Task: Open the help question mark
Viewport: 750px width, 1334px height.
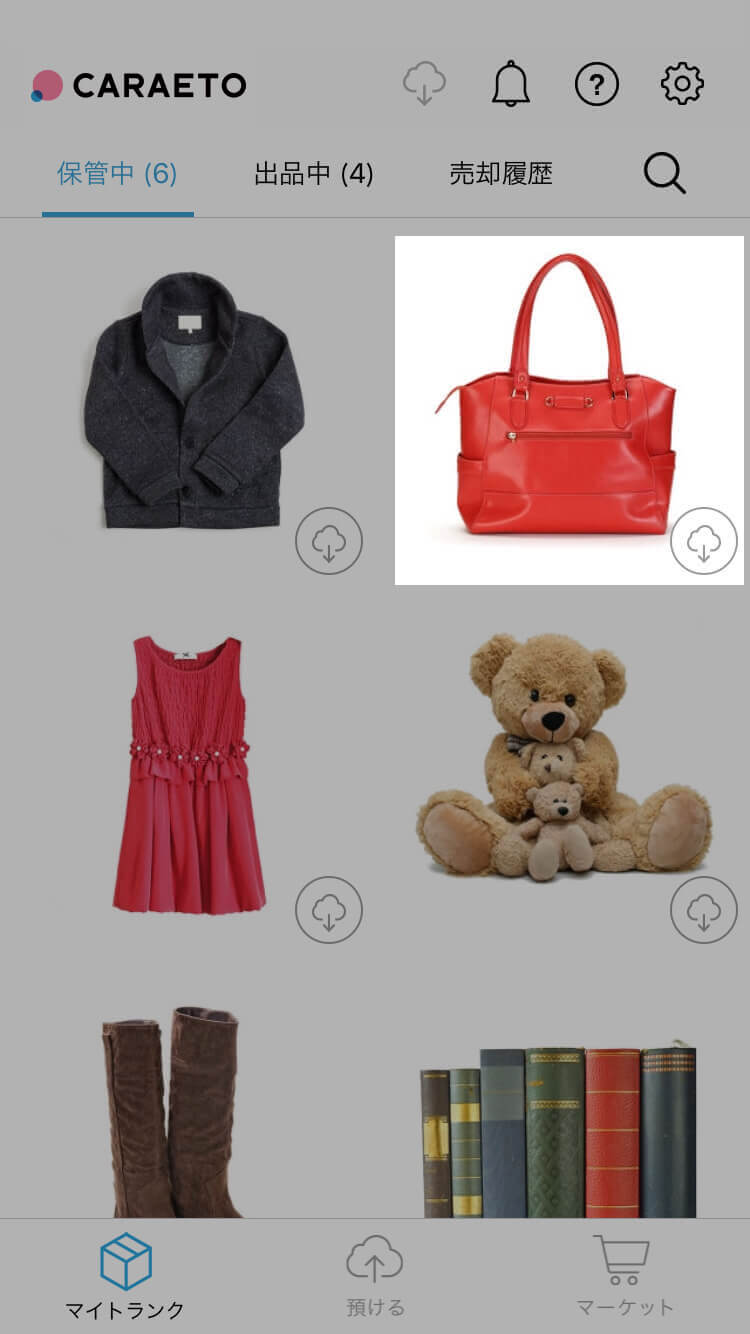Action: [597, 84]
